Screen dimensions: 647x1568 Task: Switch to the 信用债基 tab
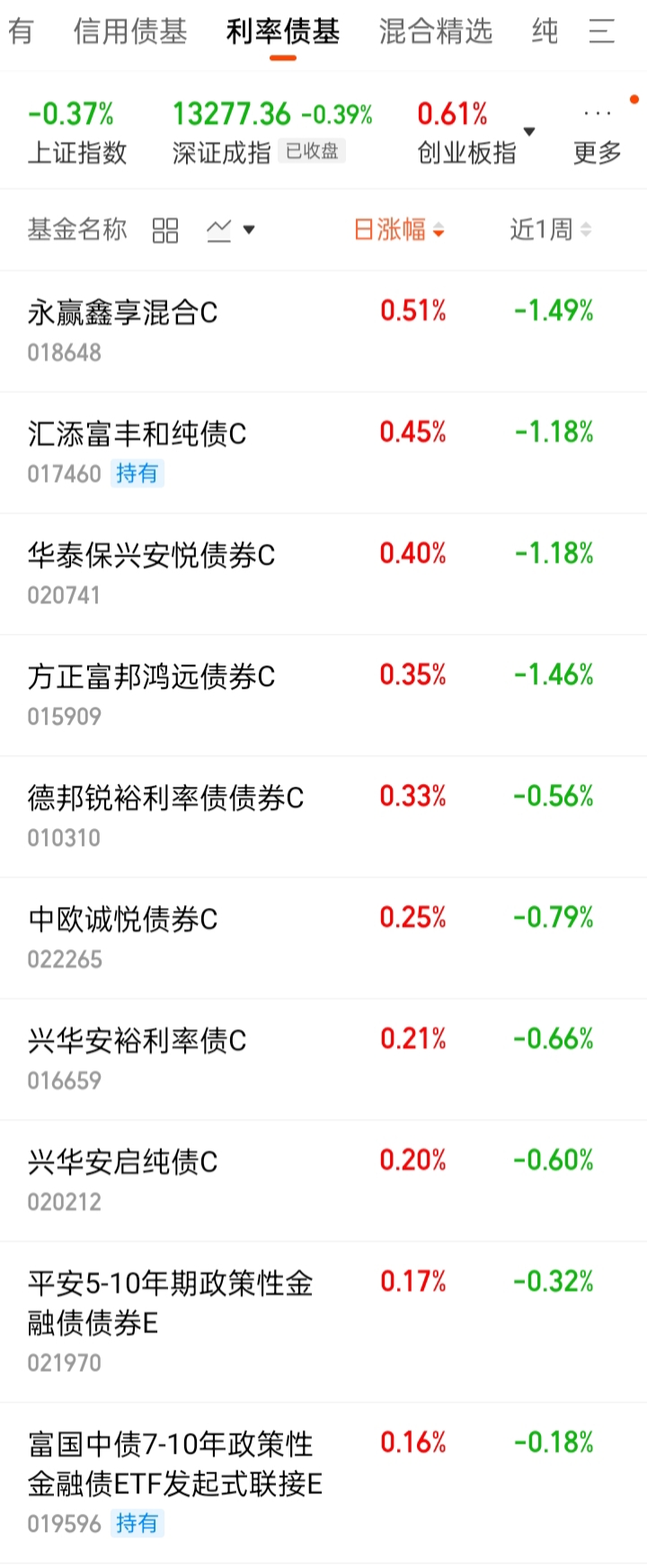[130, 32]
